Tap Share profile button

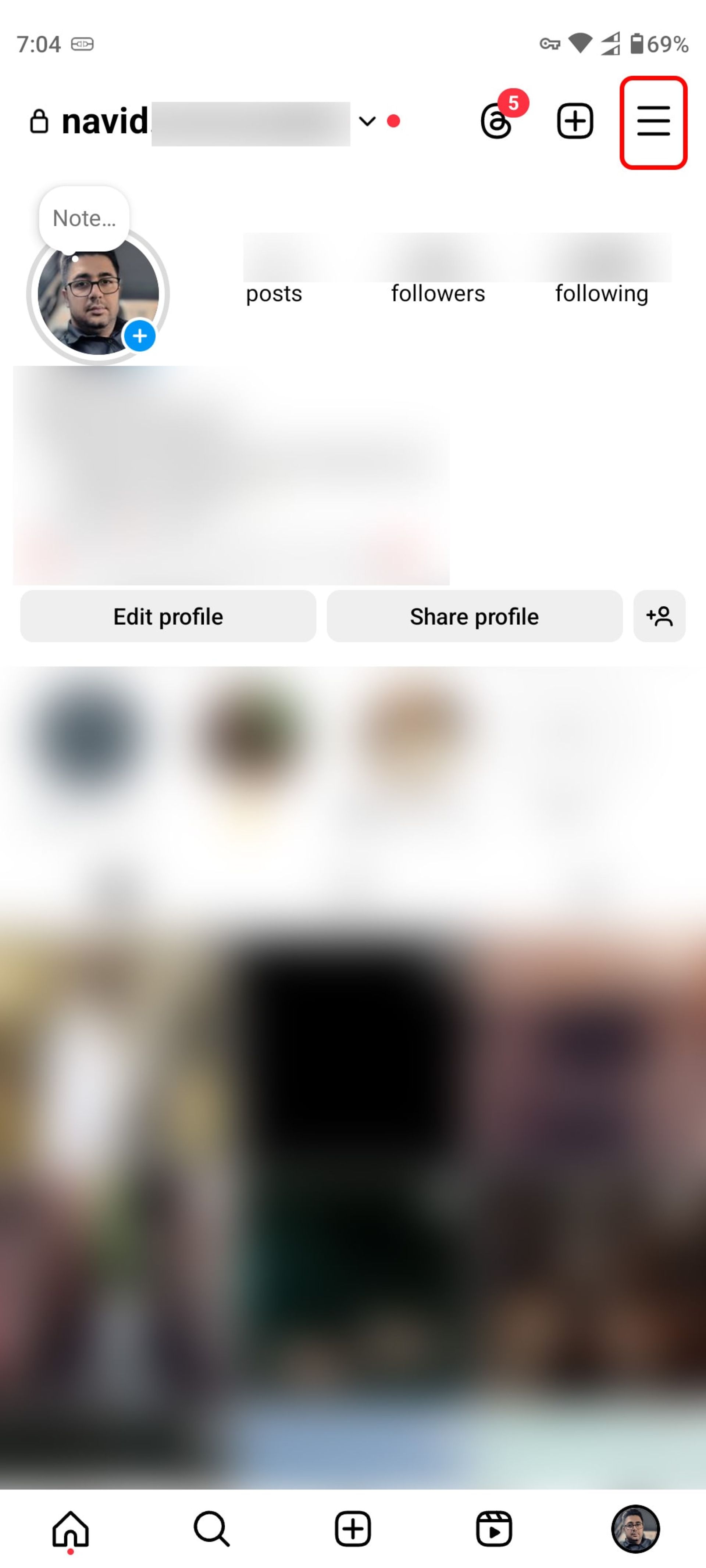tap(474, 616)
